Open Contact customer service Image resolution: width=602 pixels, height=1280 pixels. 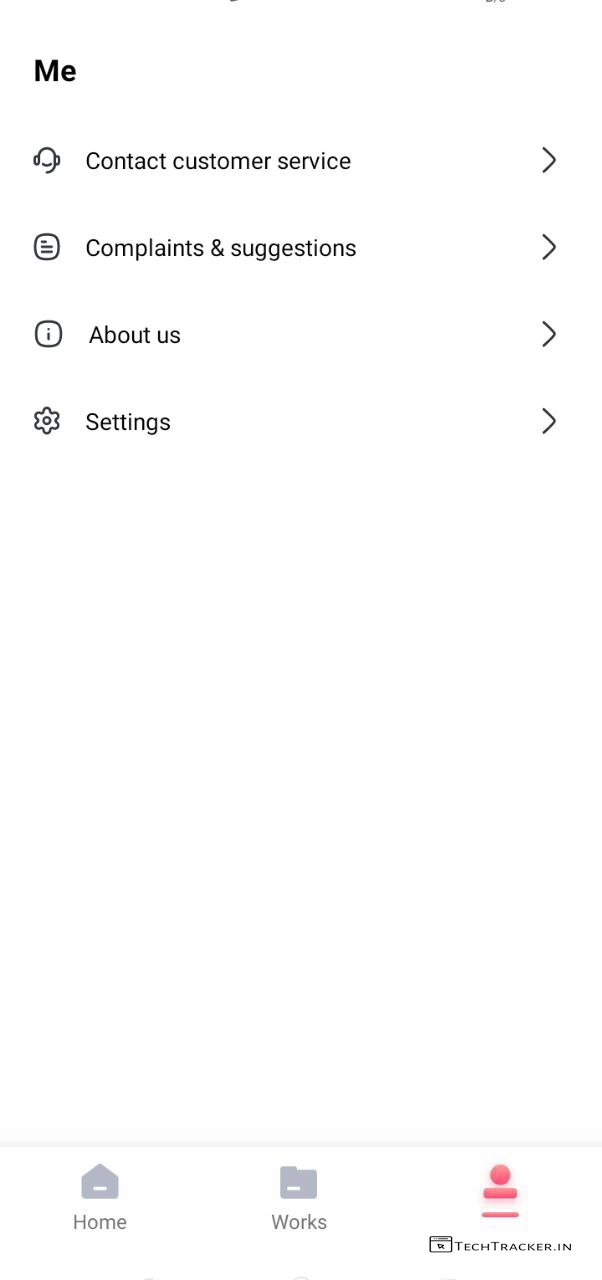pyautogui.click(x=218, y=161)
